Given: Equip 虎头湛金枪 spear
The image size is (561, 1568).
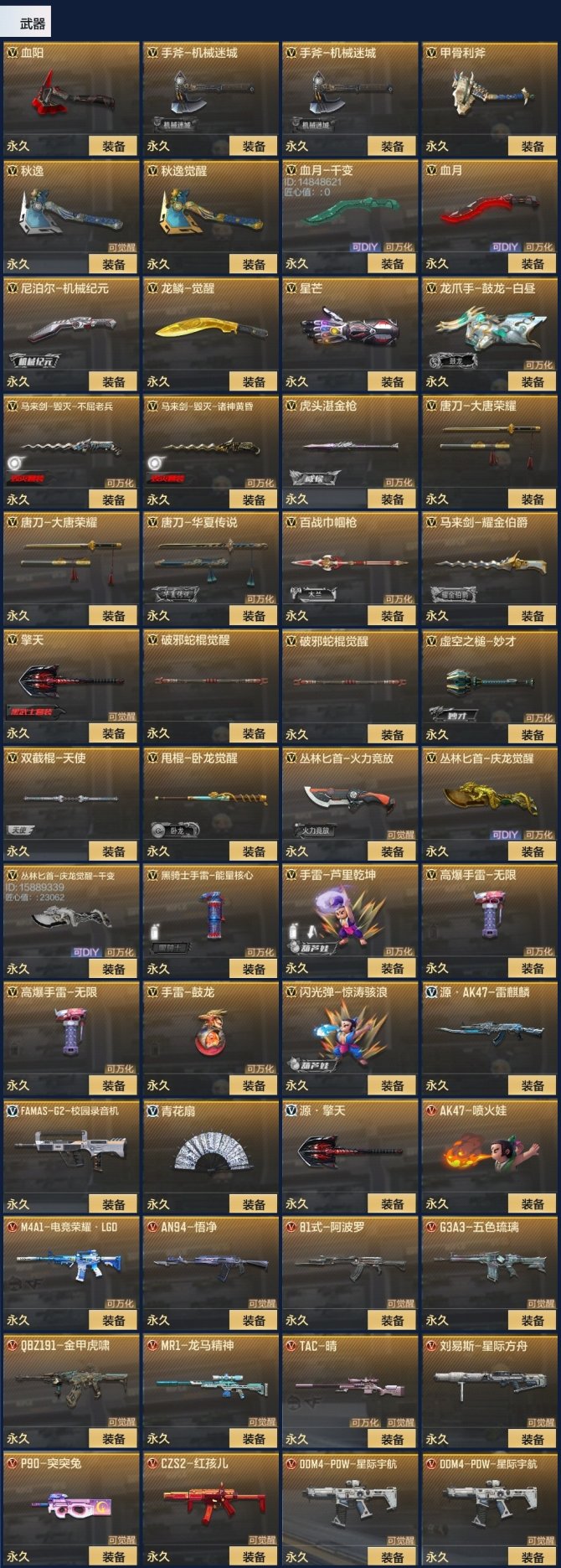Looking at the screenshot, I should pos(393,499).
